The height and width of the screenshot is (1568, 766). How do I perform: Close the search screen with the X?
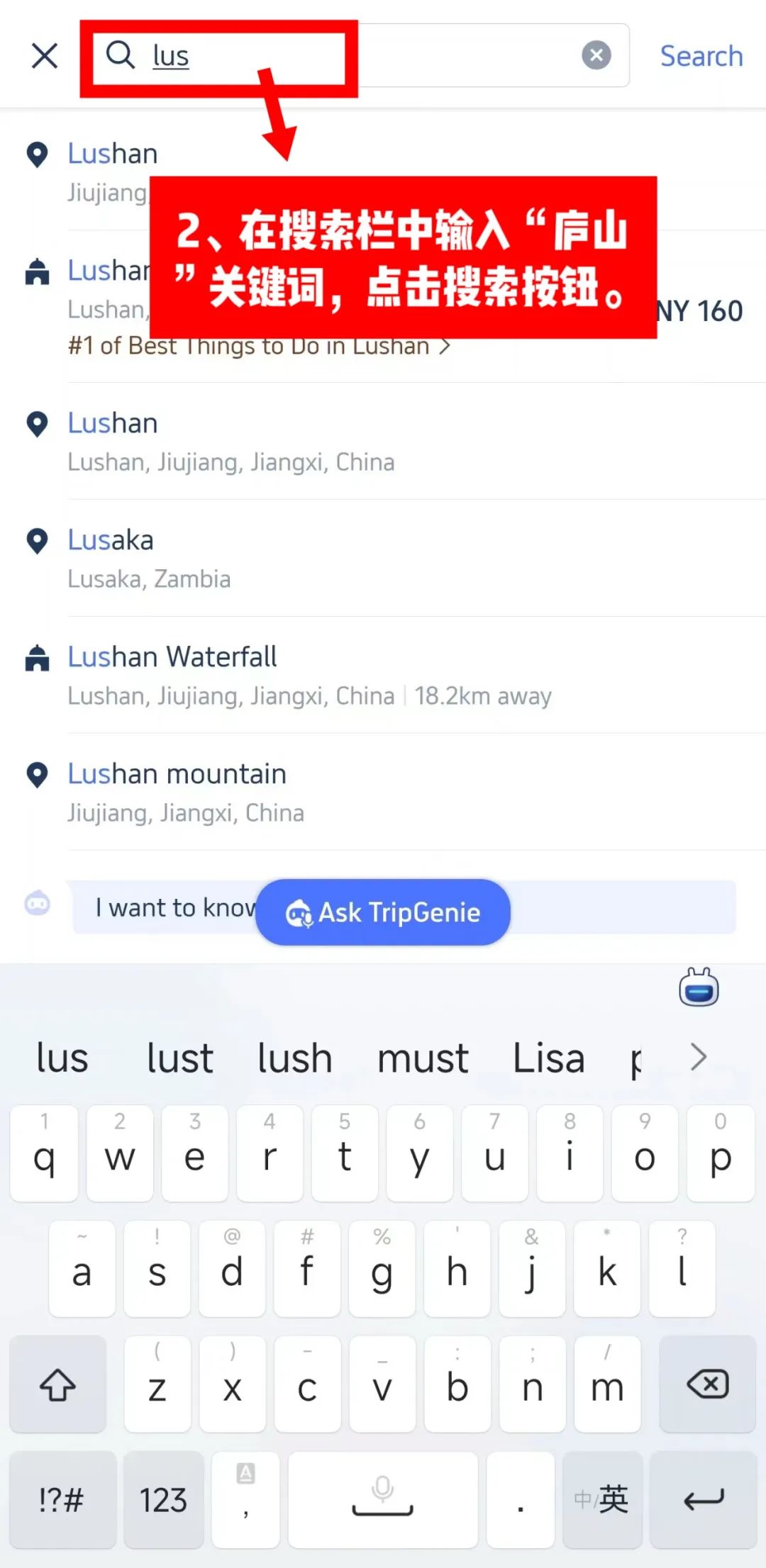tap(45, 55)
